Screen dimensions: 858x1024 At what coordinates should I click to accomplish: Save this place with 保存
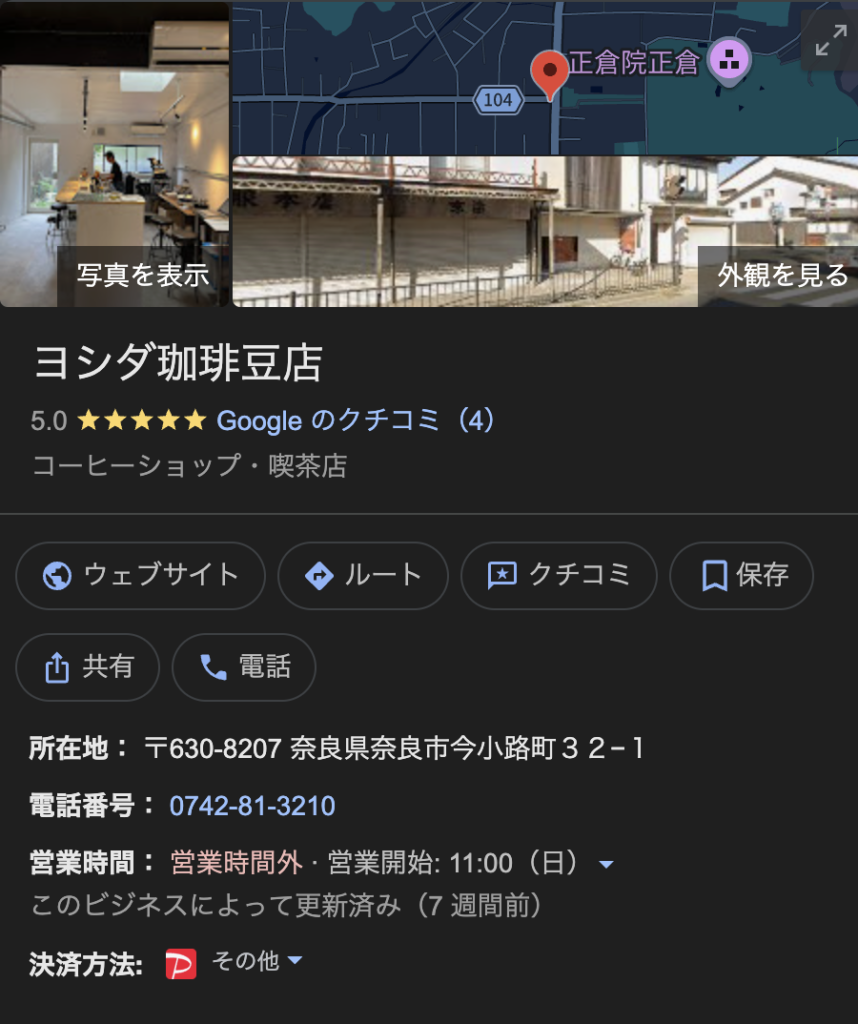point(742,575)
